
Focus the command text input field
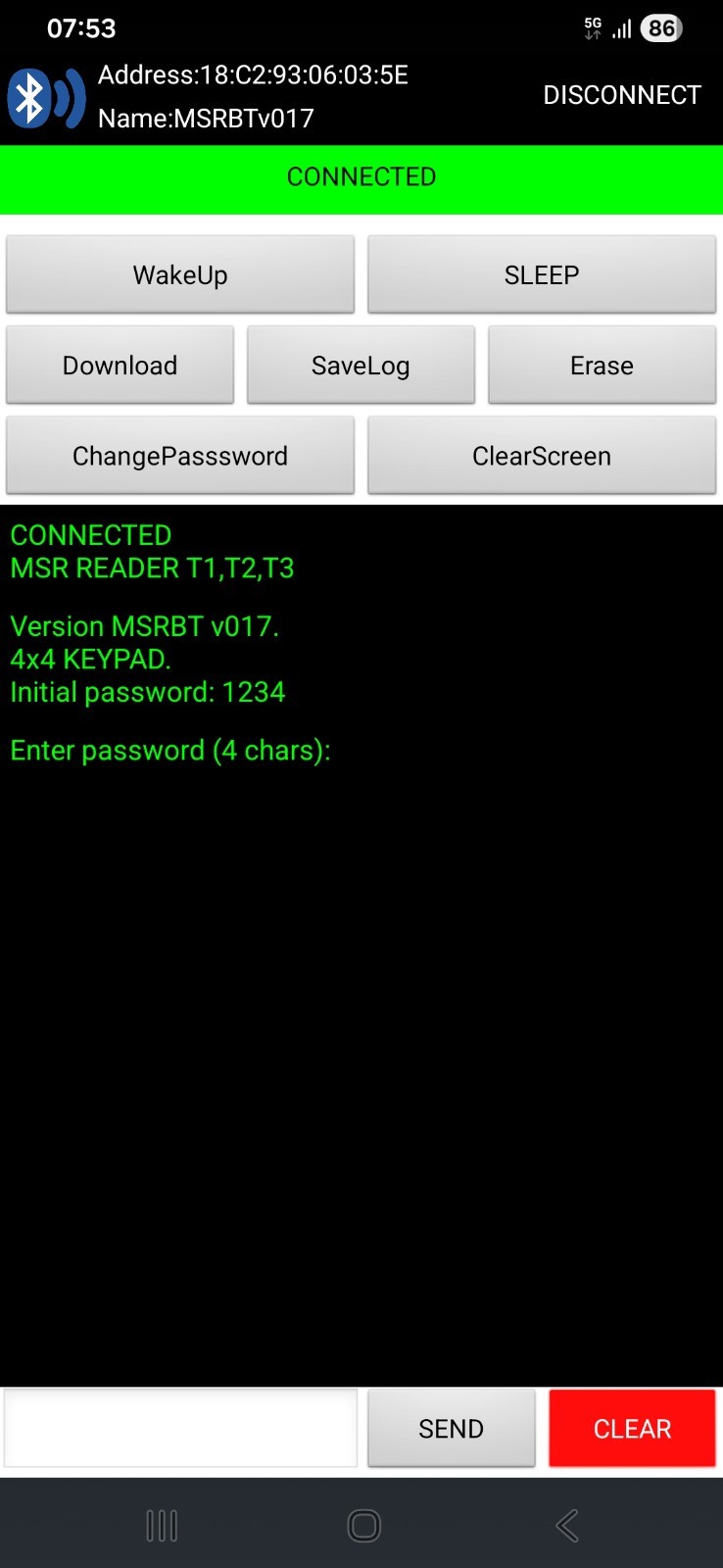[181, 1428]
